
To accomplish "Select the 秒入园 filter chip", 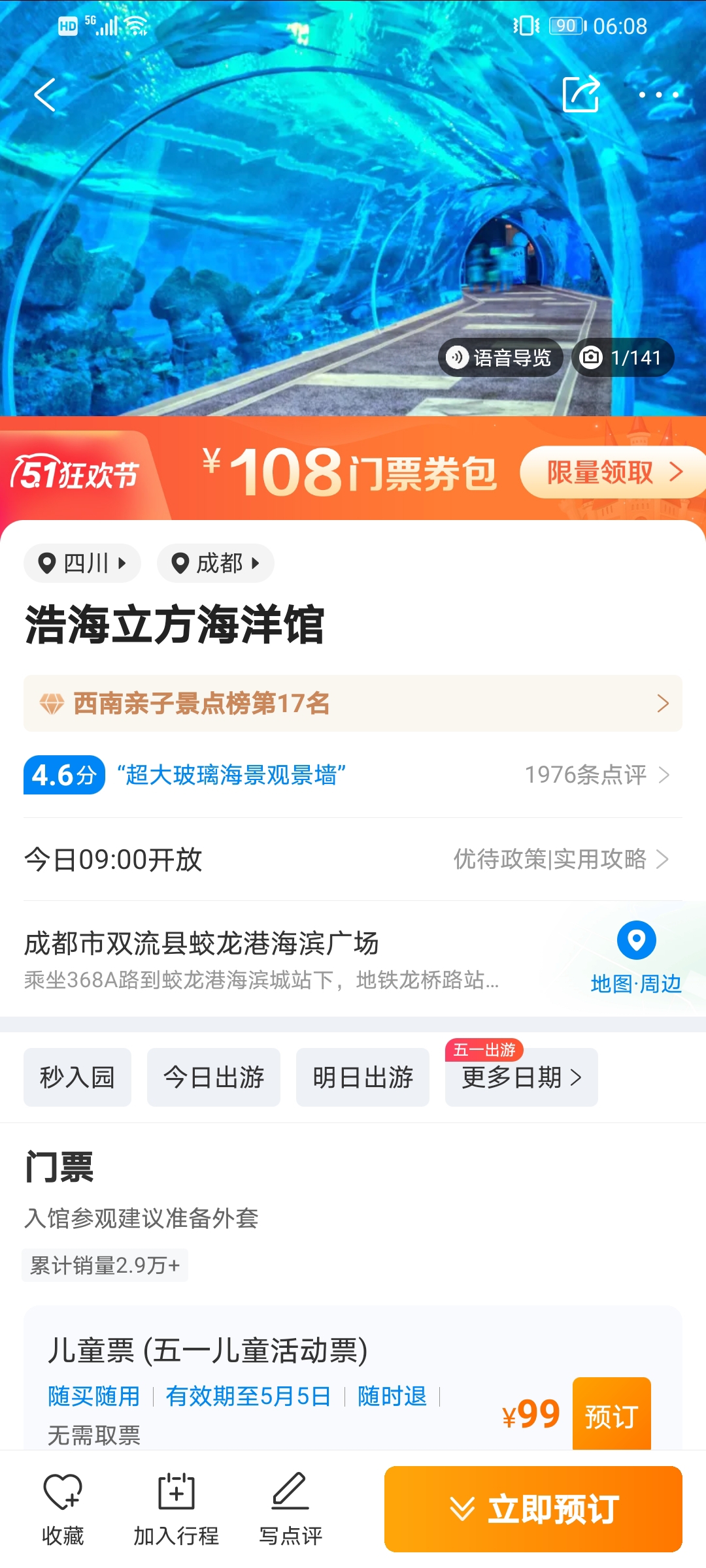I will pyautogui.click(x=77, y=1077).
